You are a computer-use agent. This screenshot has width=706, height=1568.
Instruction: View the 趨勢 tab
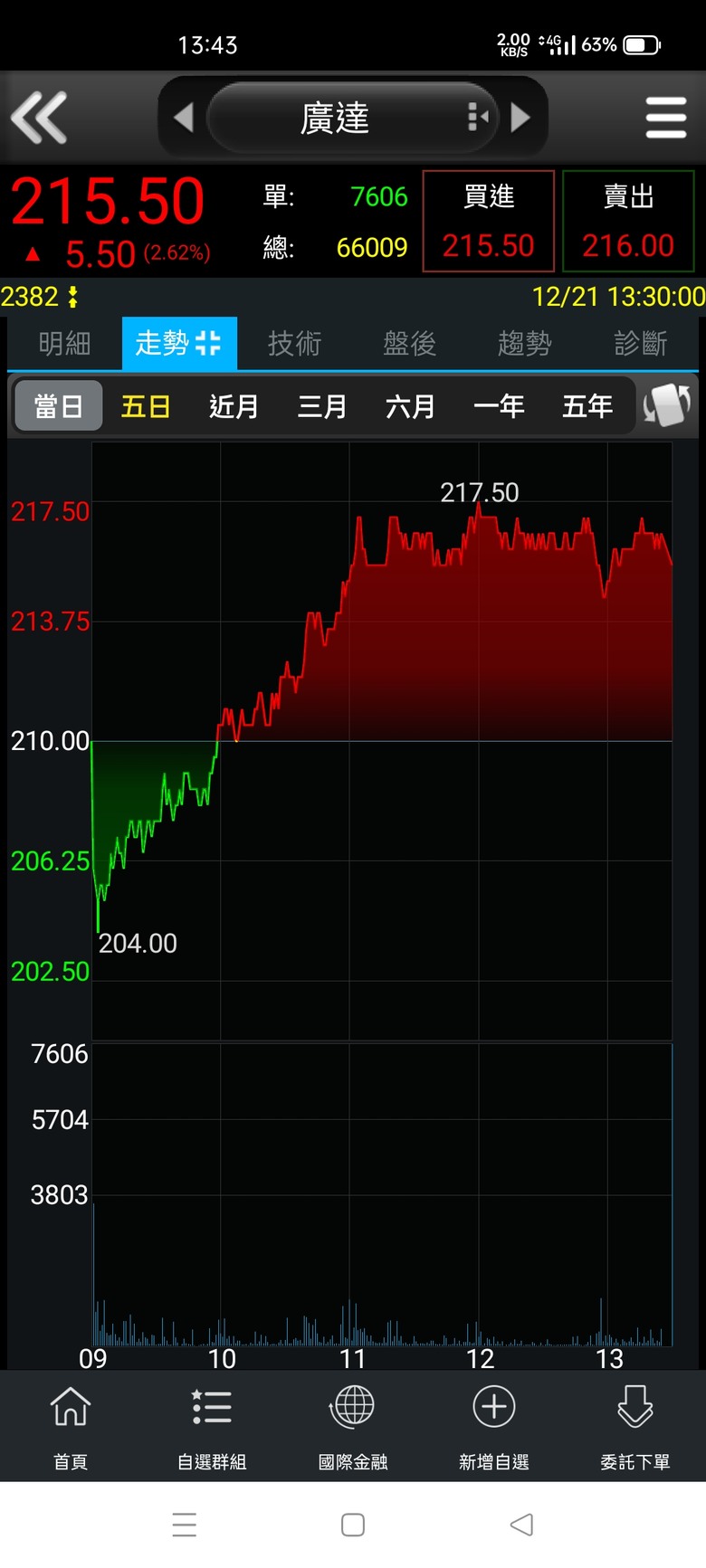point(524,344)
